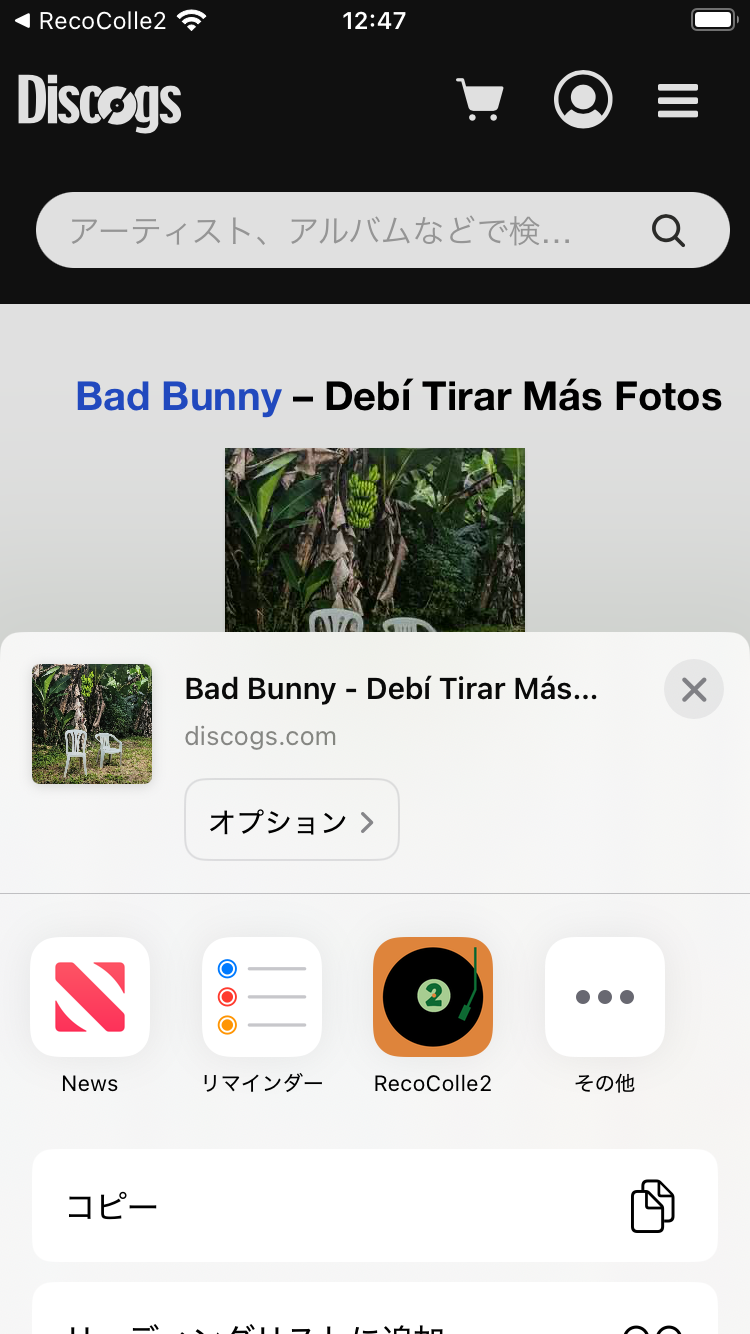750x1334 pixels.
Task: Open the Discogs user profile icon
Action: (583, 100)
